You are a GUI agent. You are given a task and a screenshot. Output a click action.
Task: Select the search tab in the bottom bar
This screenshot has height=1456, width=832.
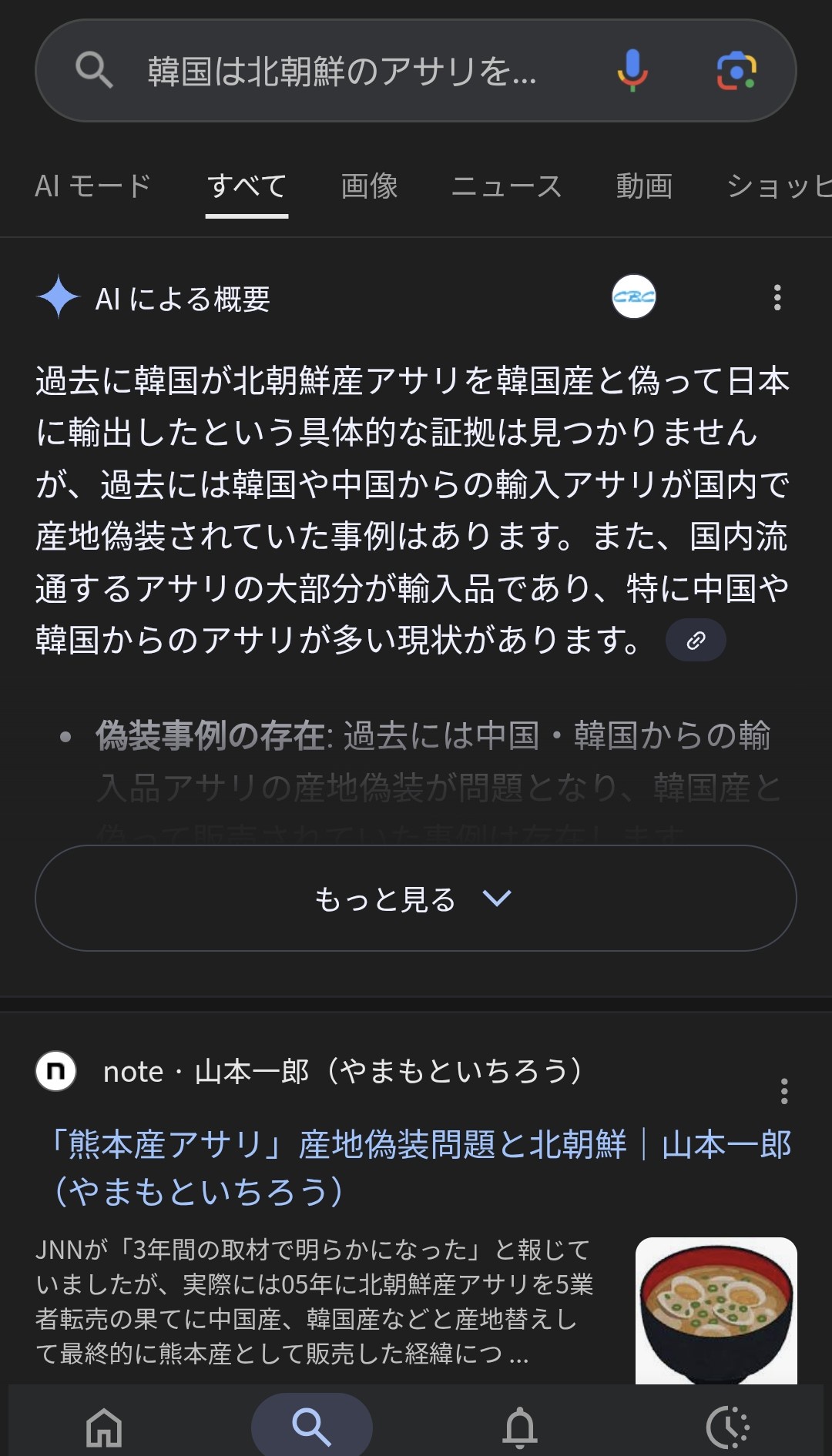coord(312,1427)
